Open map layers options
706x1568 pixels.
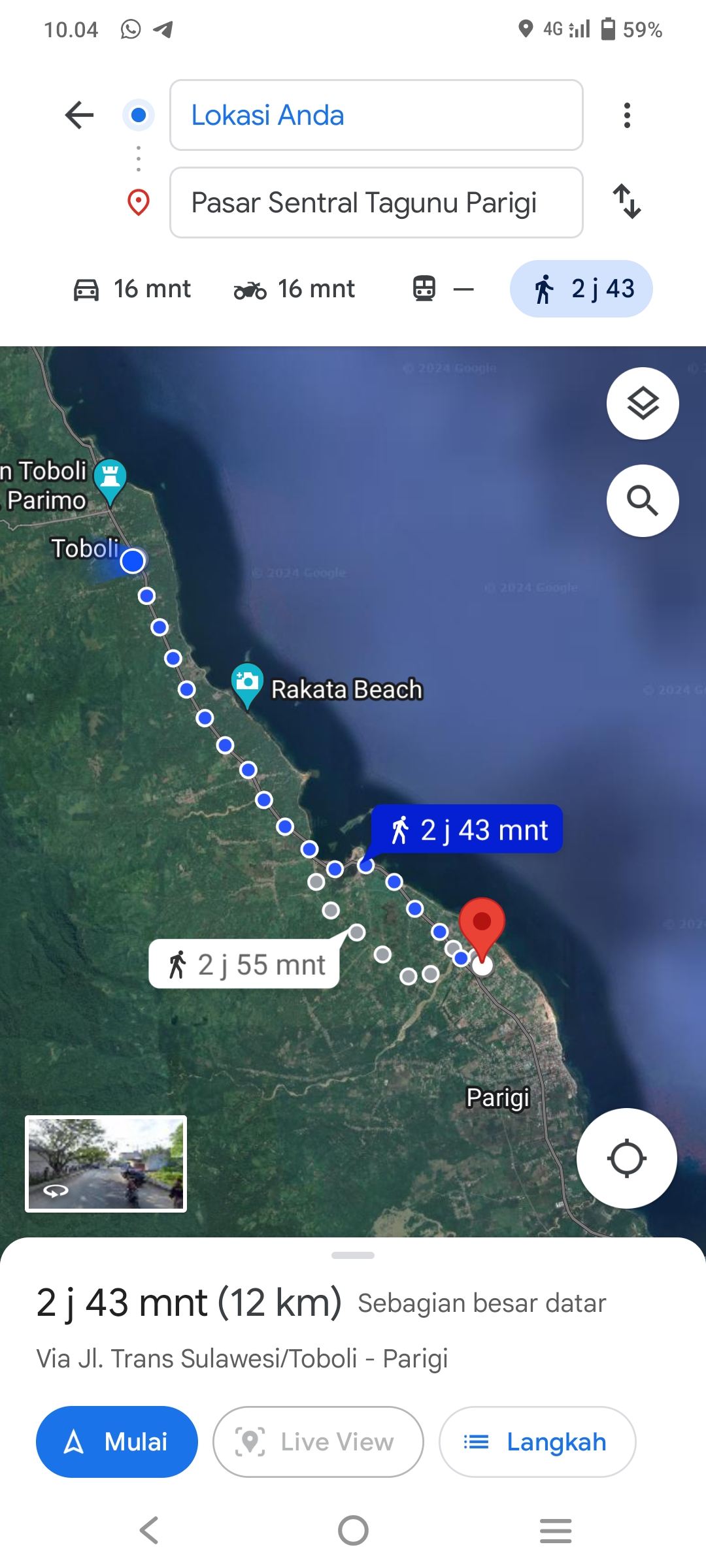tap(643, 404)
